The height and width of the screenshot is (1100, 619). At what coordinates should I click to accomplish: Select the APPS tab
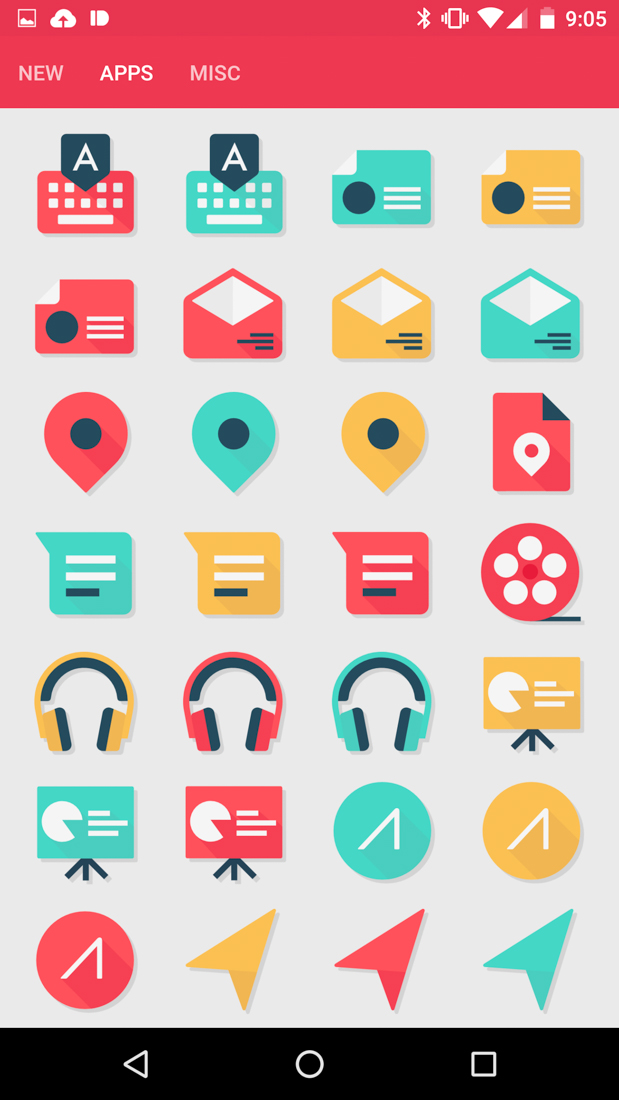(x=126, y=73)
